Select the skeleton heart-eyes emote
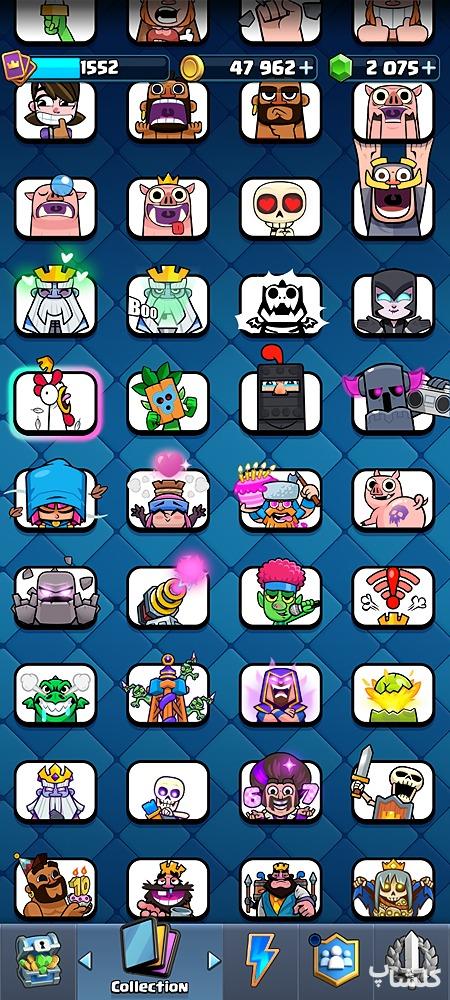Screen dimensions: 450x1000 280,208
